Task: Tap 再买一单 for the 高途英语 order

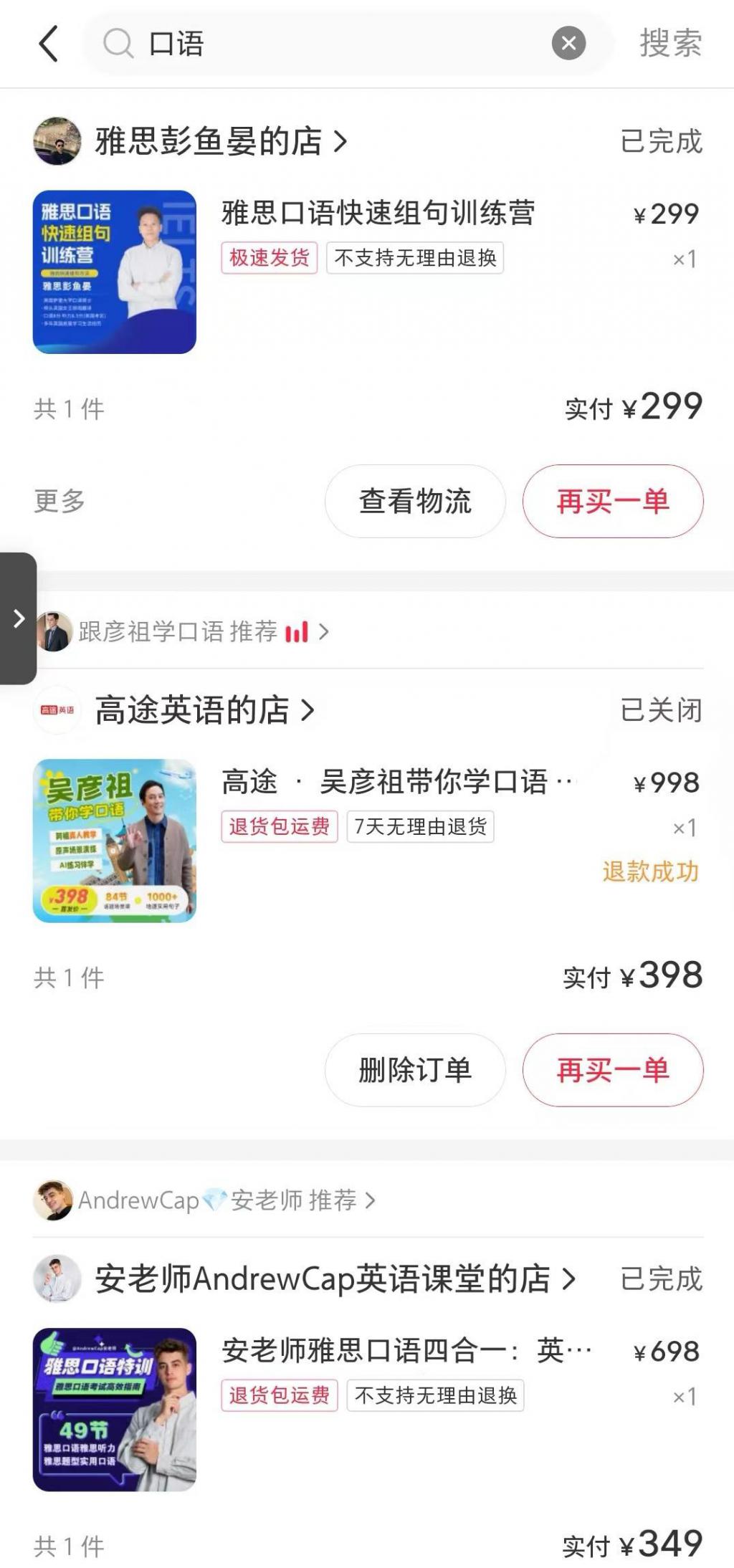Action: (x=612, y=1070)
